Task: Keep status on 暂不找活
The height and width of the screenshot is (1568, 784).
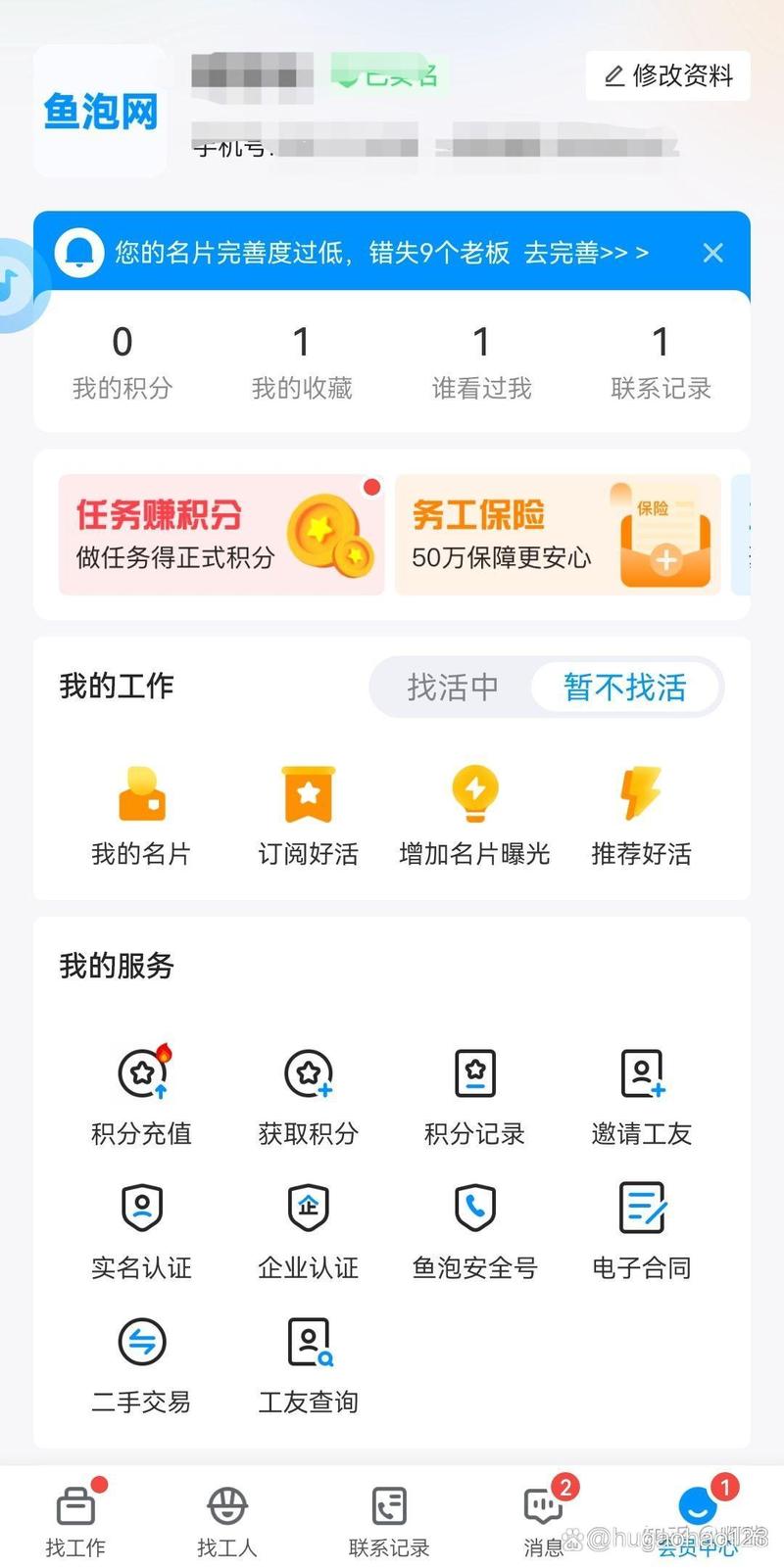Action: [x=624, y=689]
